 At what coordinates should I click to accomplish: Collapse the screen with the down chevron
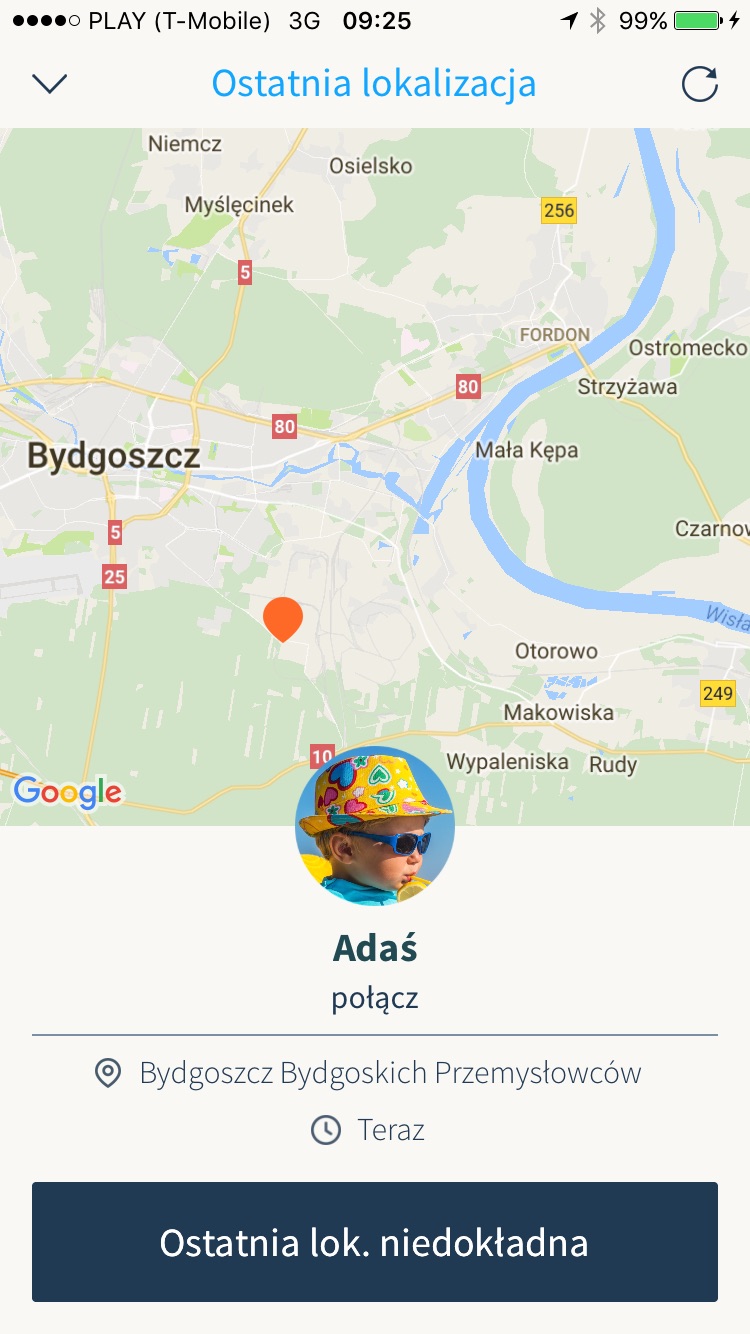pyautogui.click(x=49, y=84)
